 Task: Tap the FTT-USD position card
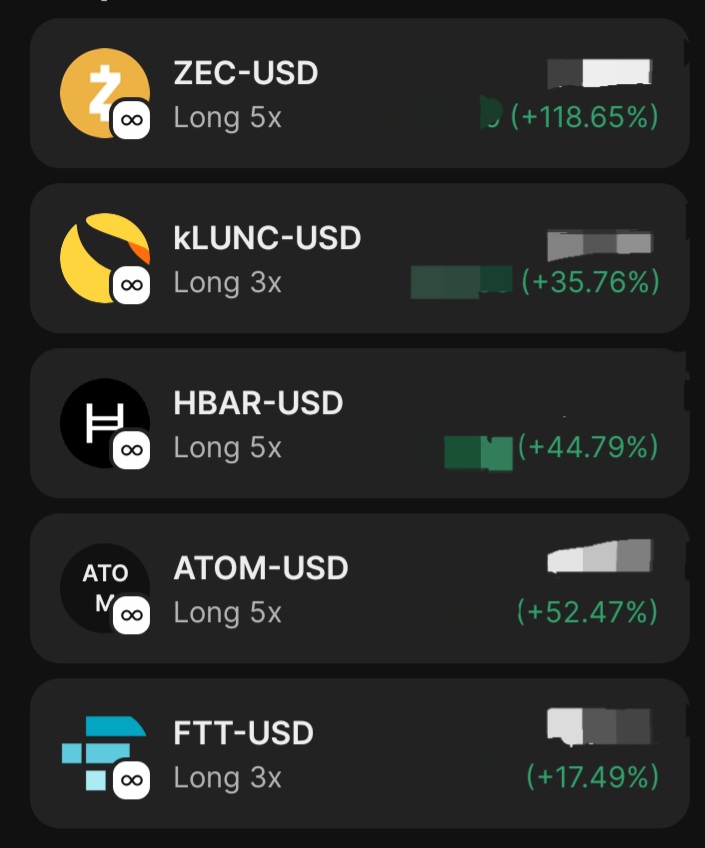[358, 754]
